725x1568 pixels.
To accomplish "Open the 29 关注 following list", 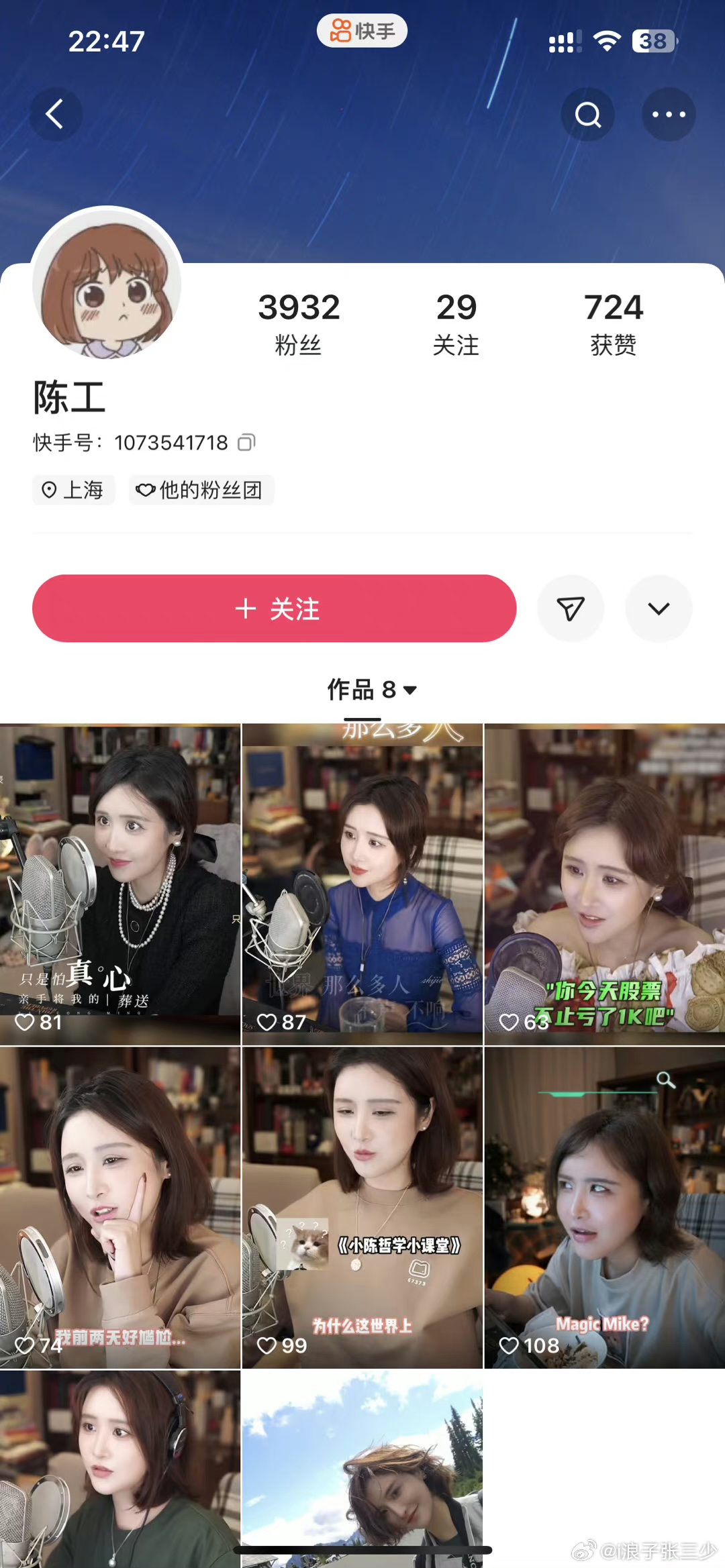I will click(x=456, y=323).
